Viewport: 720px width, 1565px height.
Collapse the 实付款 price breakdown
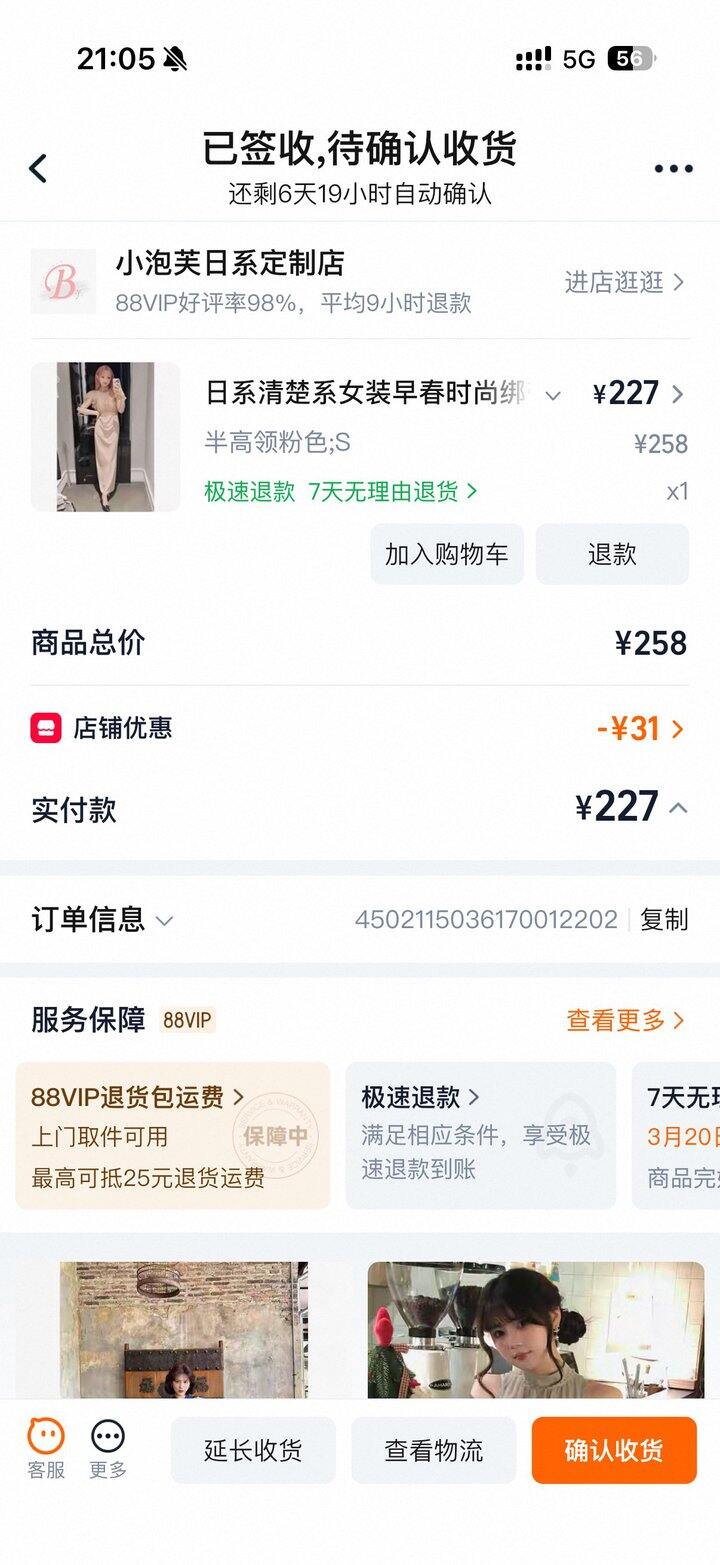678,808
